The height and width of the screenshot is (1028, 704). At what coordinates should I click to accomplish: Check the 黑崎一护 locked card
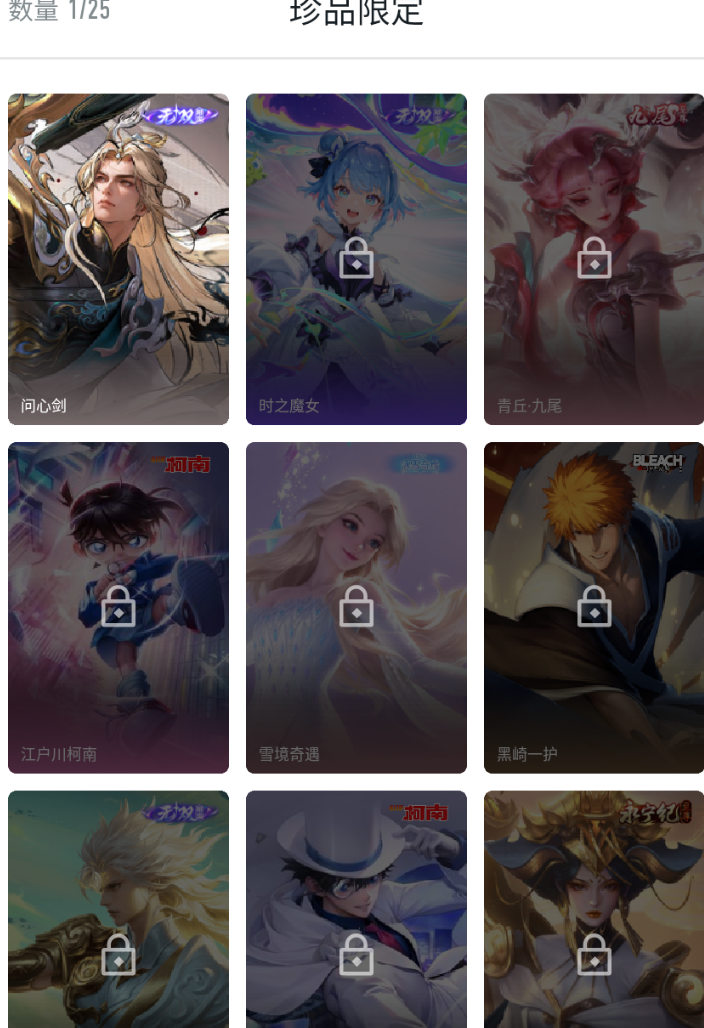[594, 607]
